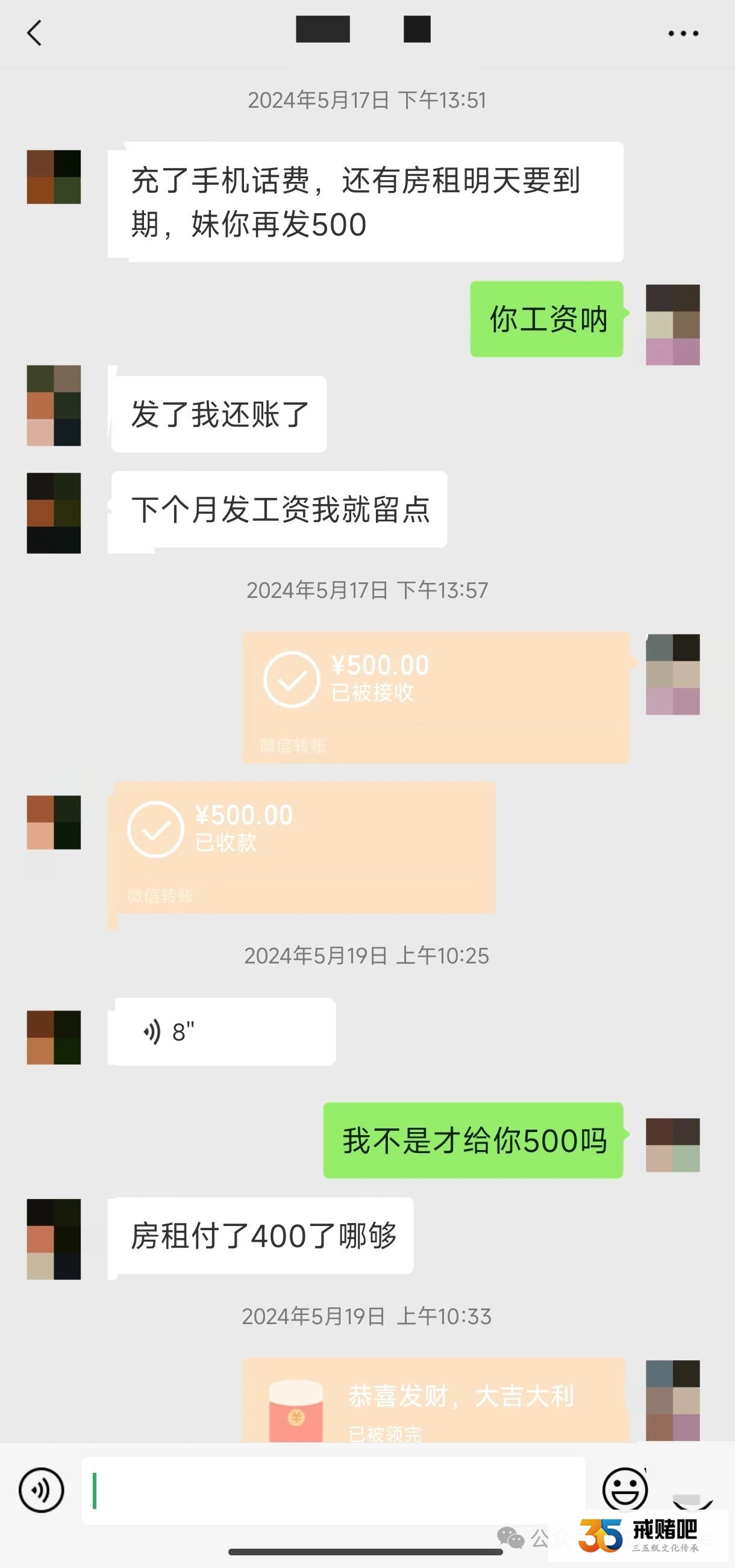Viewport: 735px width, 1568px height.
Task: Switch to voice input mode
Action: pyautogui.click(x=41, y=1490)
